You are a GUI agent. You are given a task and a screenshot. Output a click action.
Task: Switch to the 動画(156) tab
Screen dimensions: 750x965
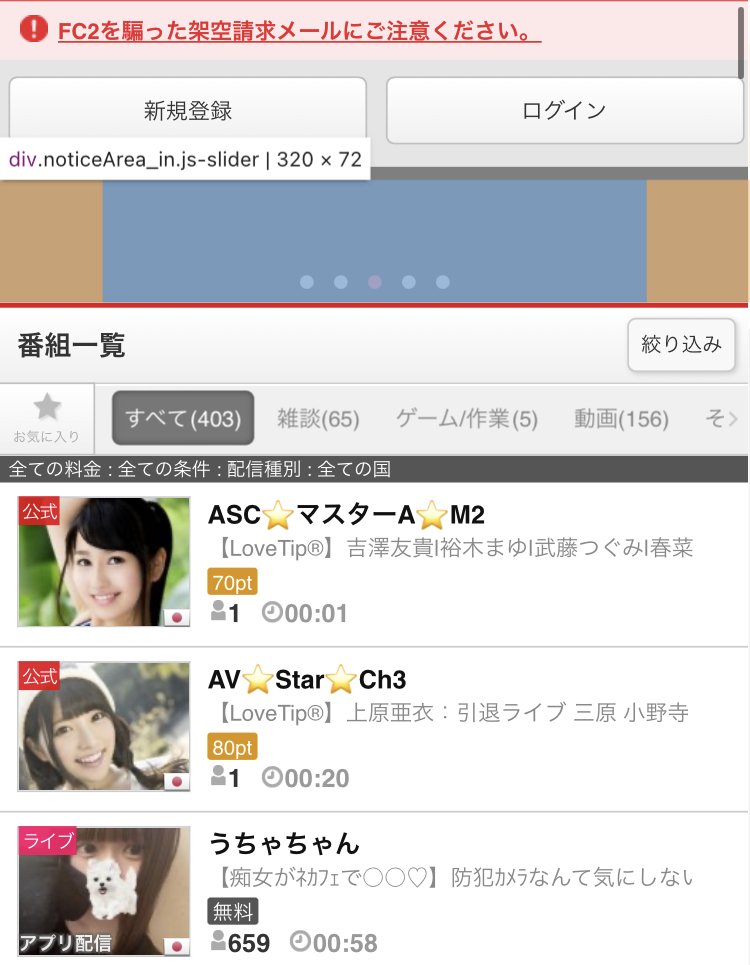(x=621, y=418)
